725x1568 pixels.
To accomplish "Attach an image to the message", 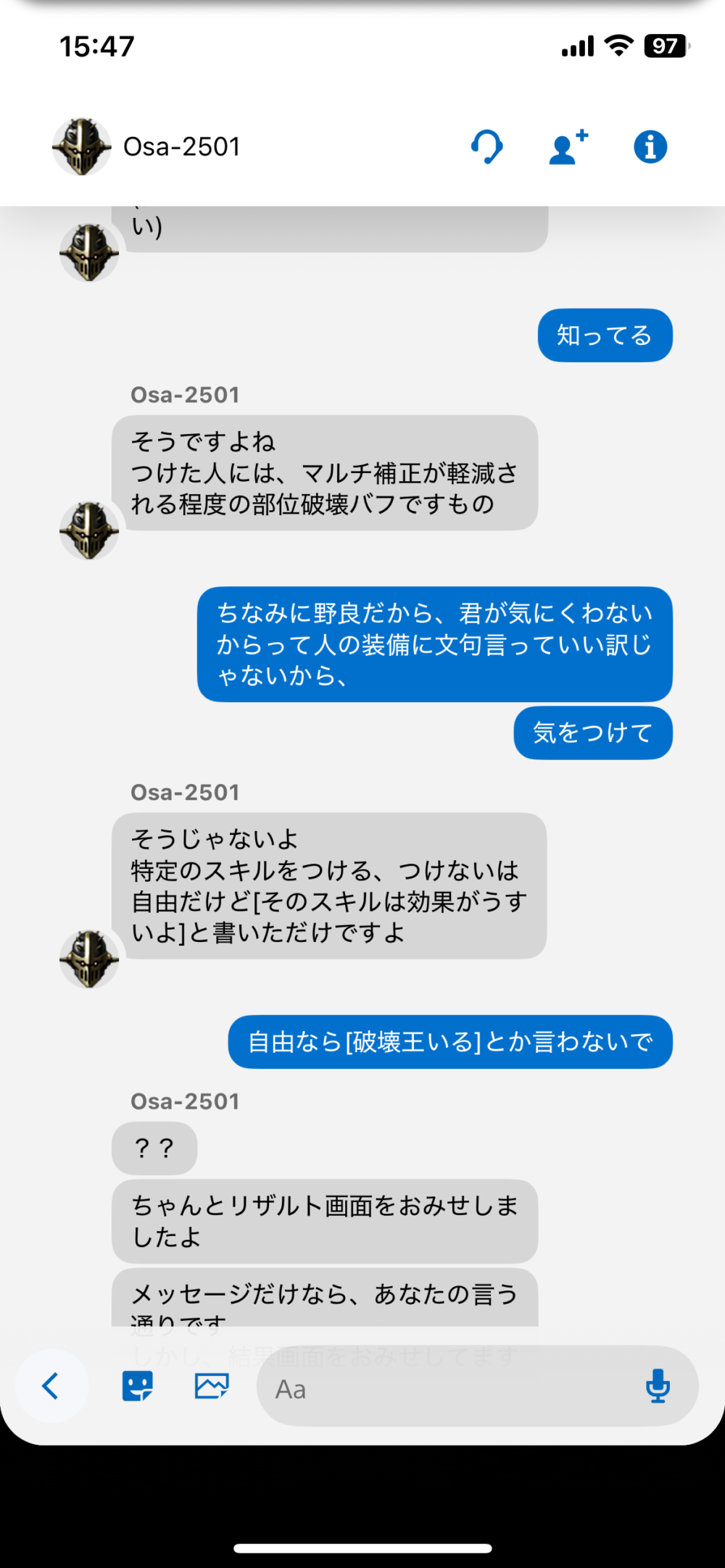I will [x=212, y=1386].
